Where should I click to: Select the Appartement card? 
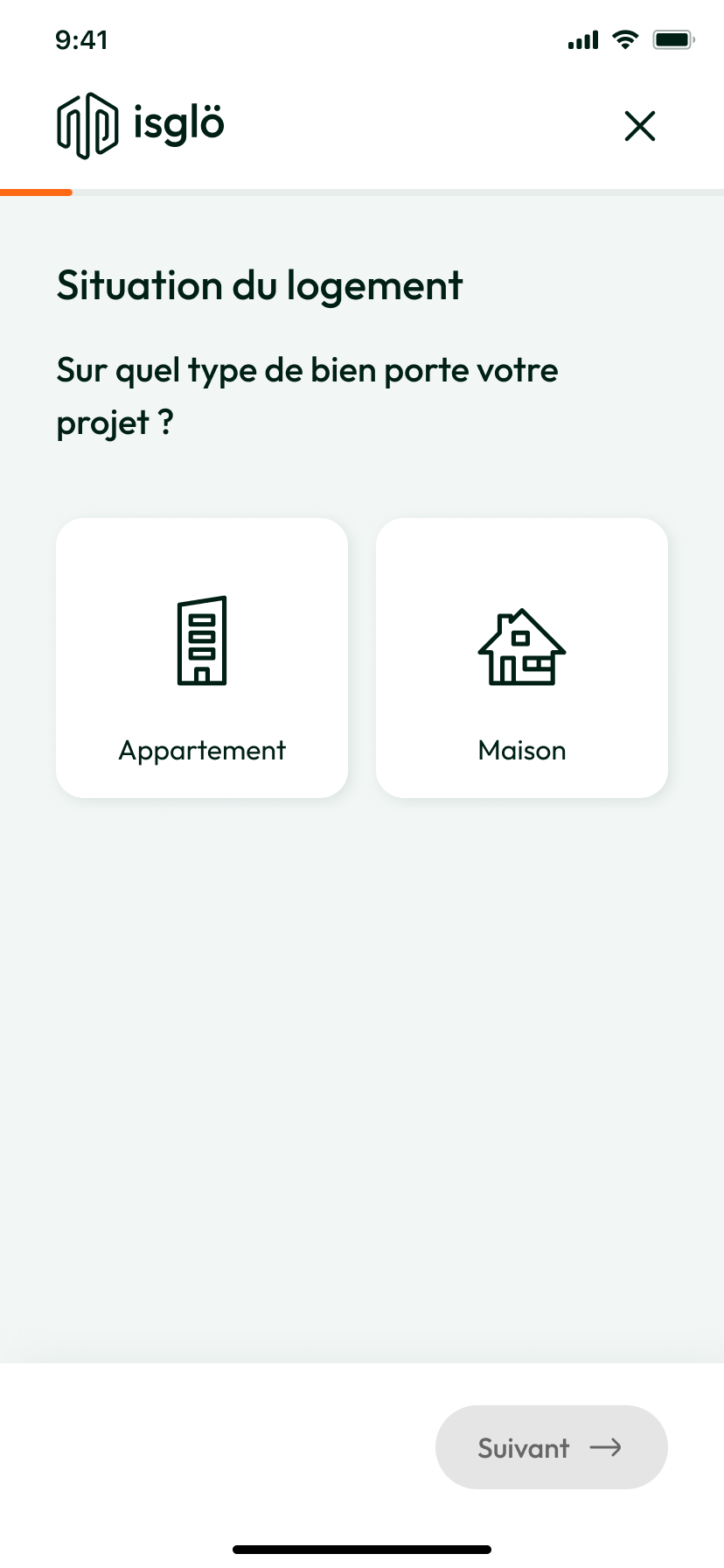pos(202,658)
